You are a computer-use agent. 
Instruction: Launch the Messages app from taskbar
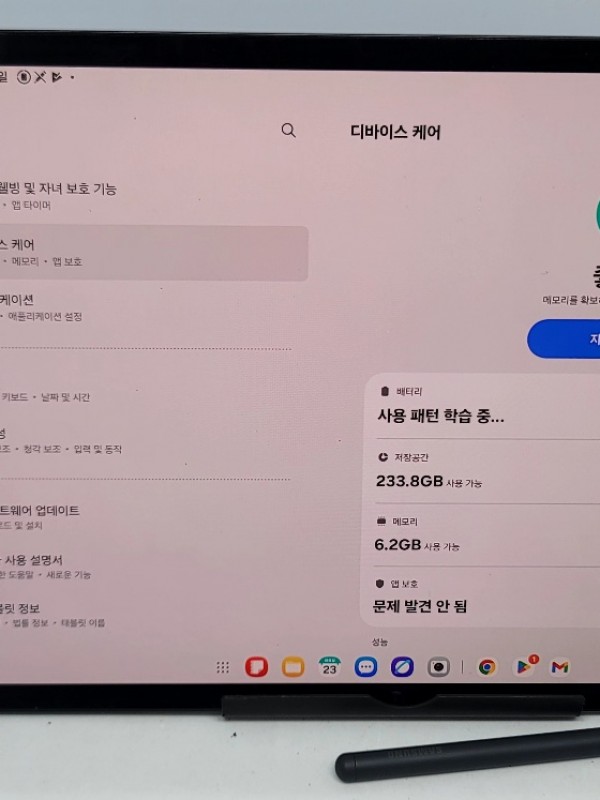click(x=366, y=667)
